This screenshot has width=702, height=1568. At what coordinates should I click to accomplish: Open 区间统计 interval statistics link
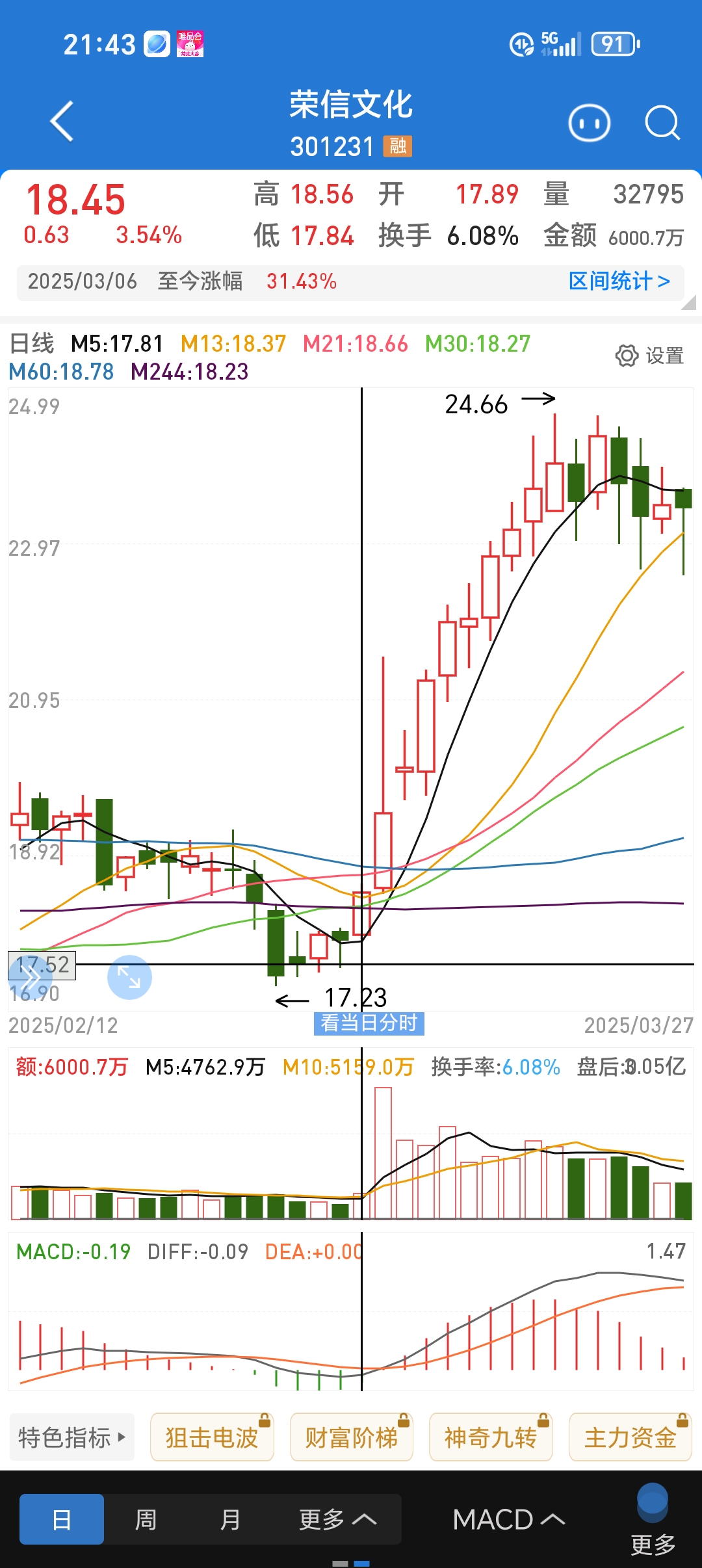coord(619,281)
